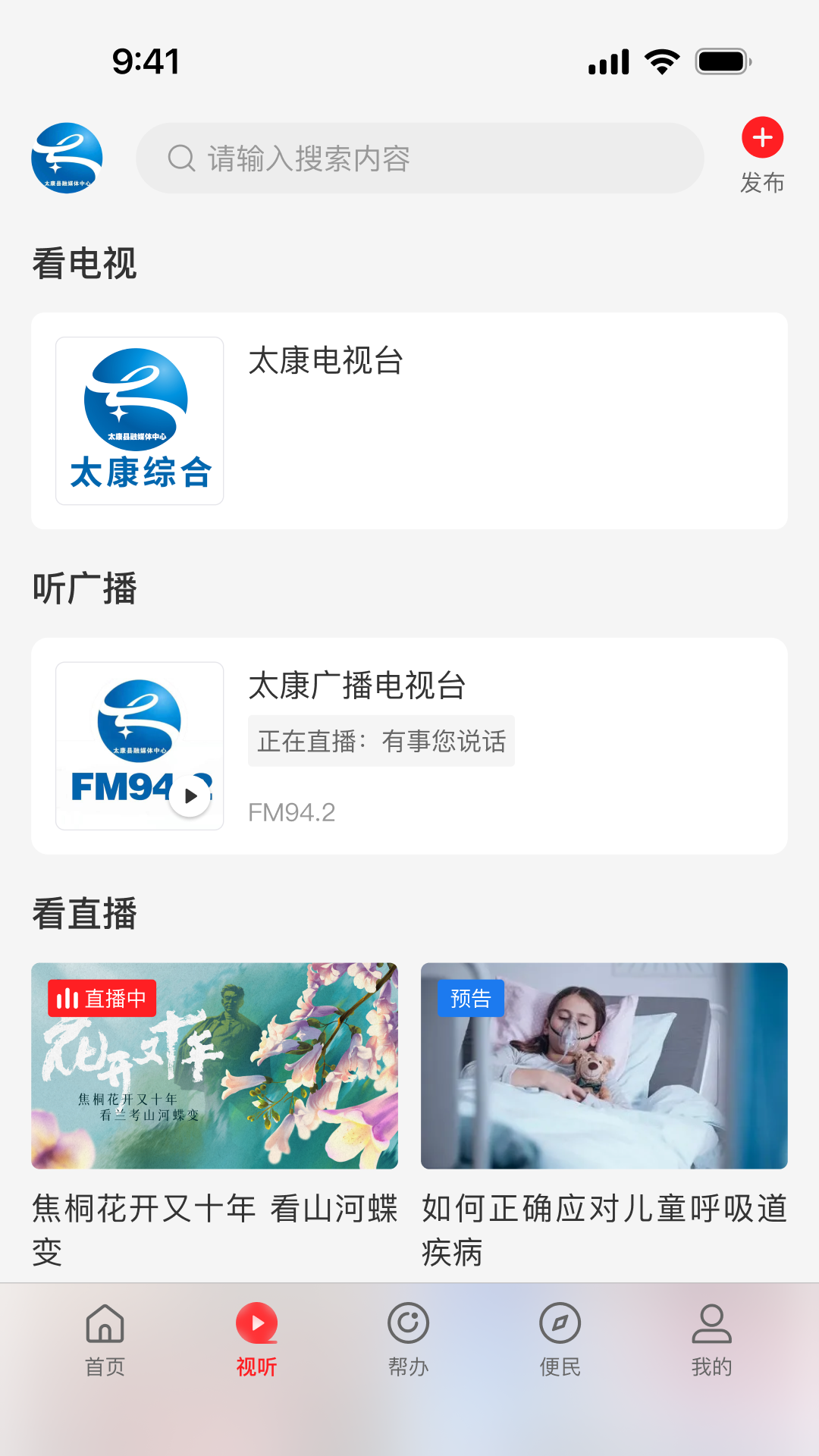Tap the 太康县融媒体中心 avatar in the header
Viewport: 819px width, 1456px height.
pyautogui.click(x=67, y=158)
